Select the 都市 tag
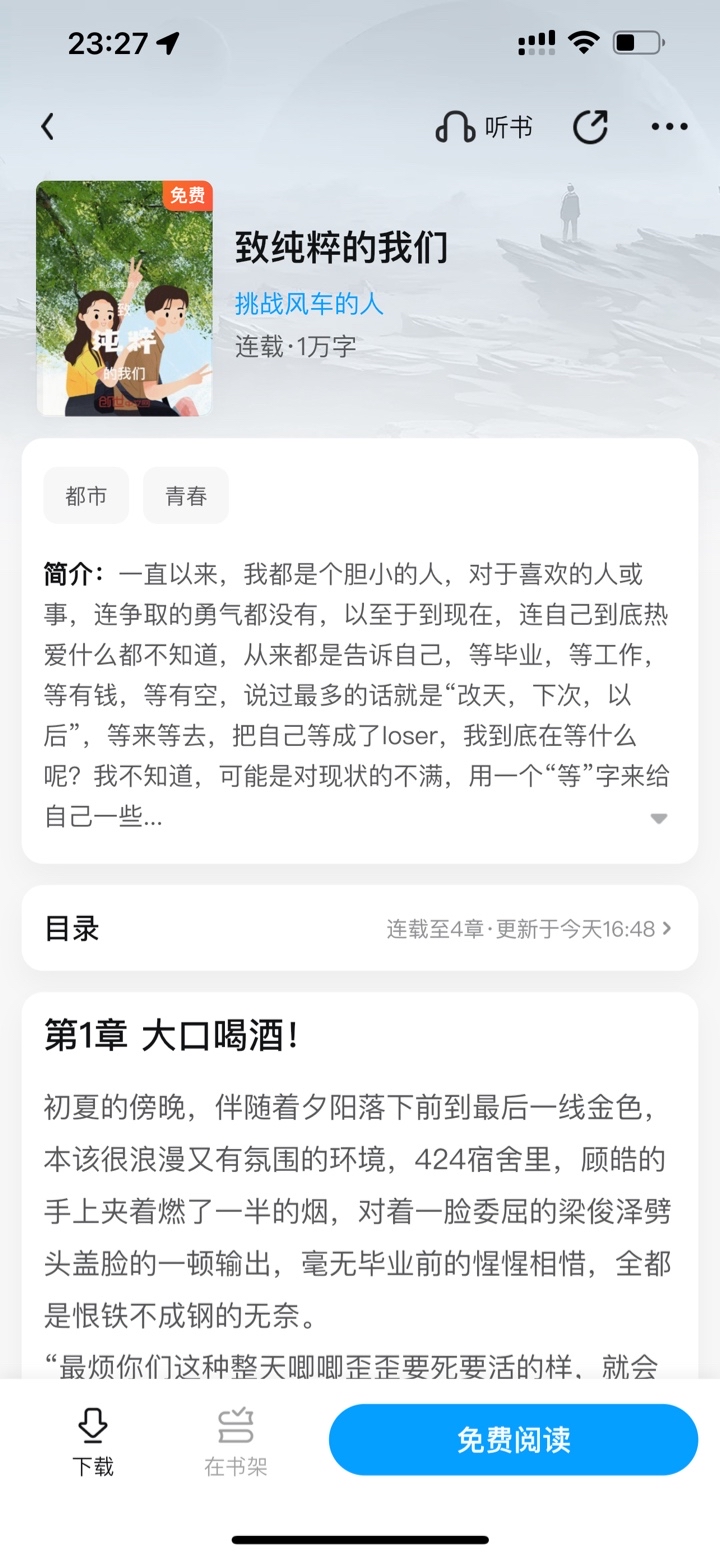The image size is (720, 1557). coord(86,495)
